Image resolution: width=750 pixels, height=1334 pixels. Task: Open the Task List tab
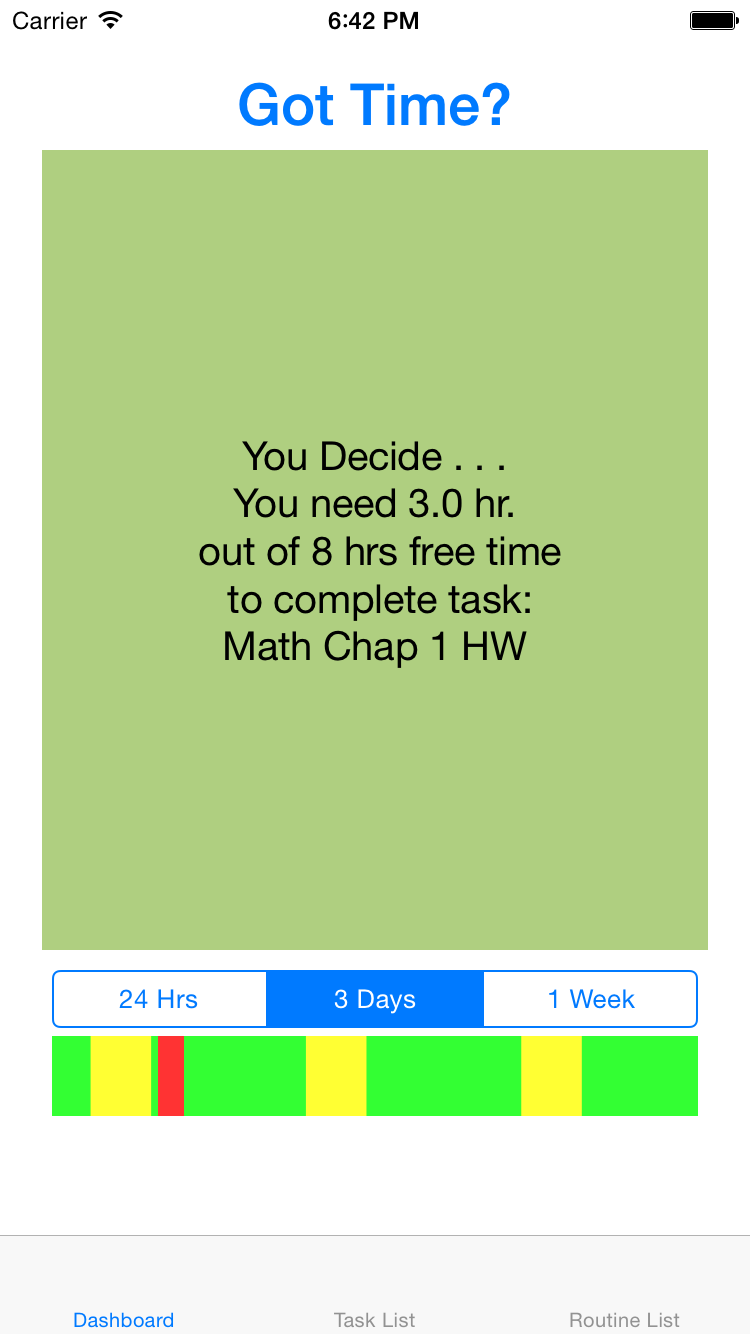click(x=374, y=1319)
